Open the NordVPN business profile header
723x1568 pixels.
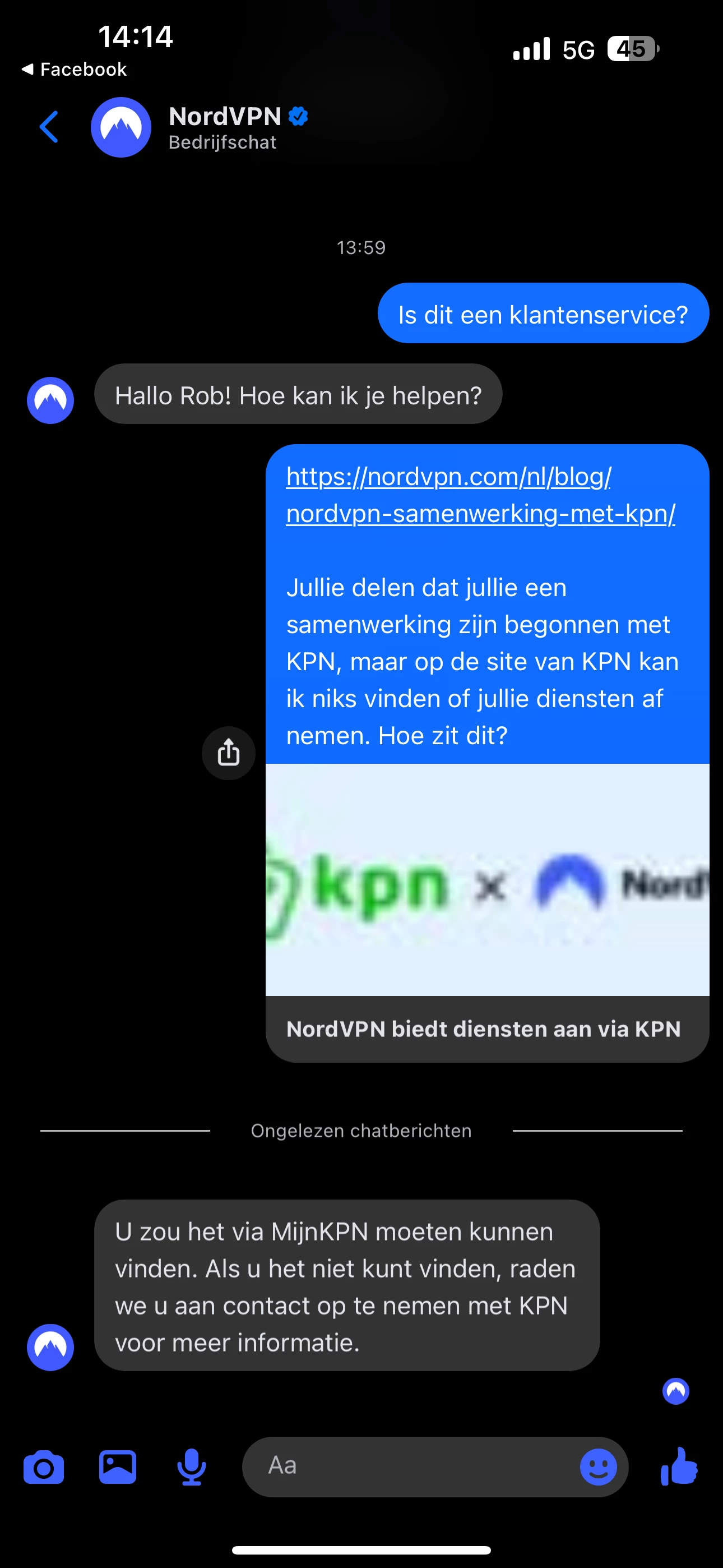(x=225, y=127)
